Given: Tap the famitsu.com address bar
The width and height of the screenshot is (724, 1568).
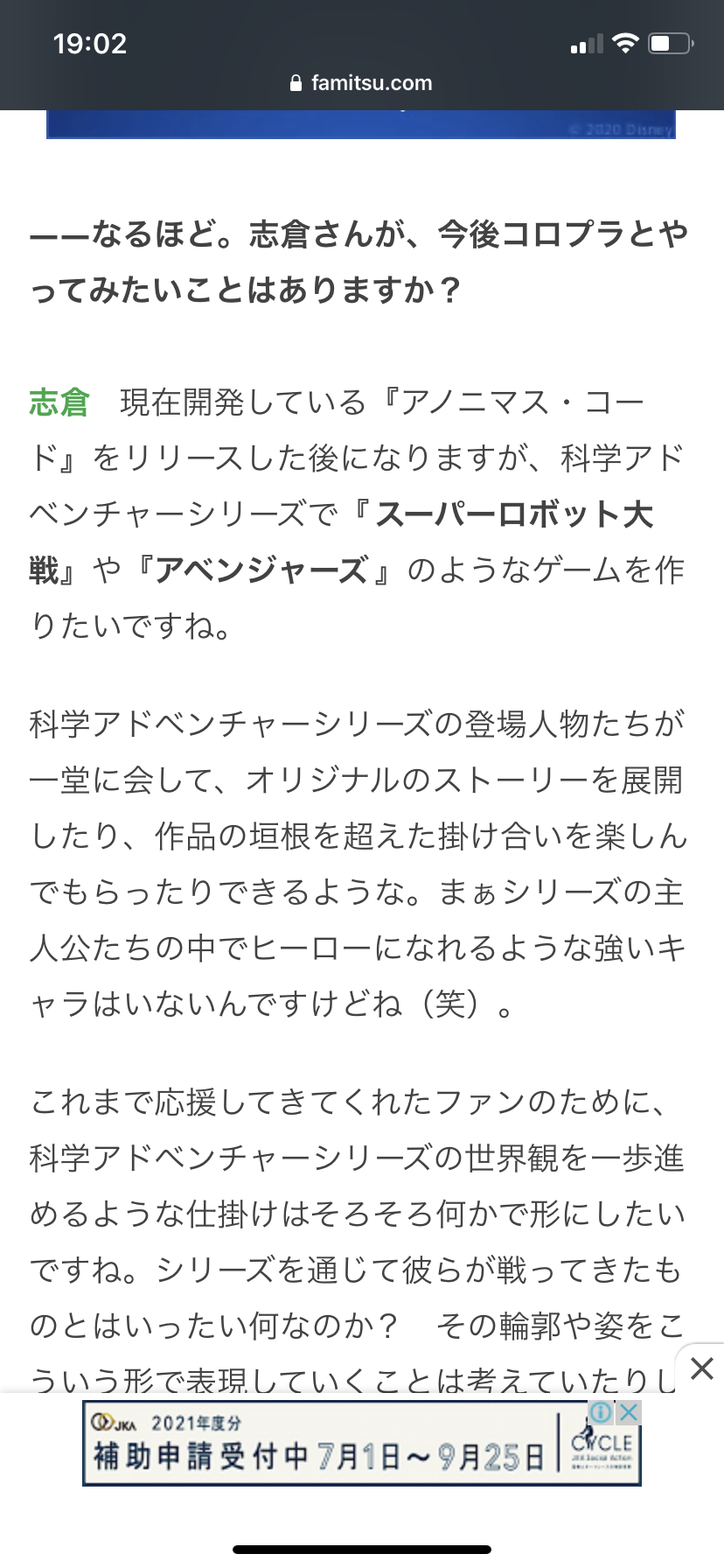Looking at the screenshot, I should [361, 83].
